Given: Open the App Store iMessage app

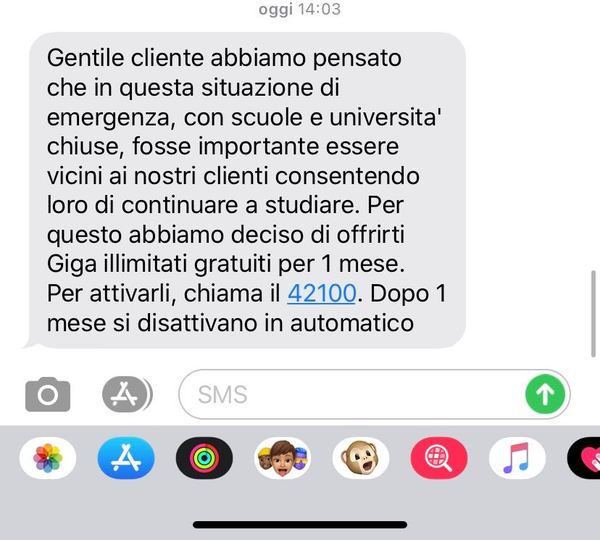Looking at the screenshot, I should (124, 460).
